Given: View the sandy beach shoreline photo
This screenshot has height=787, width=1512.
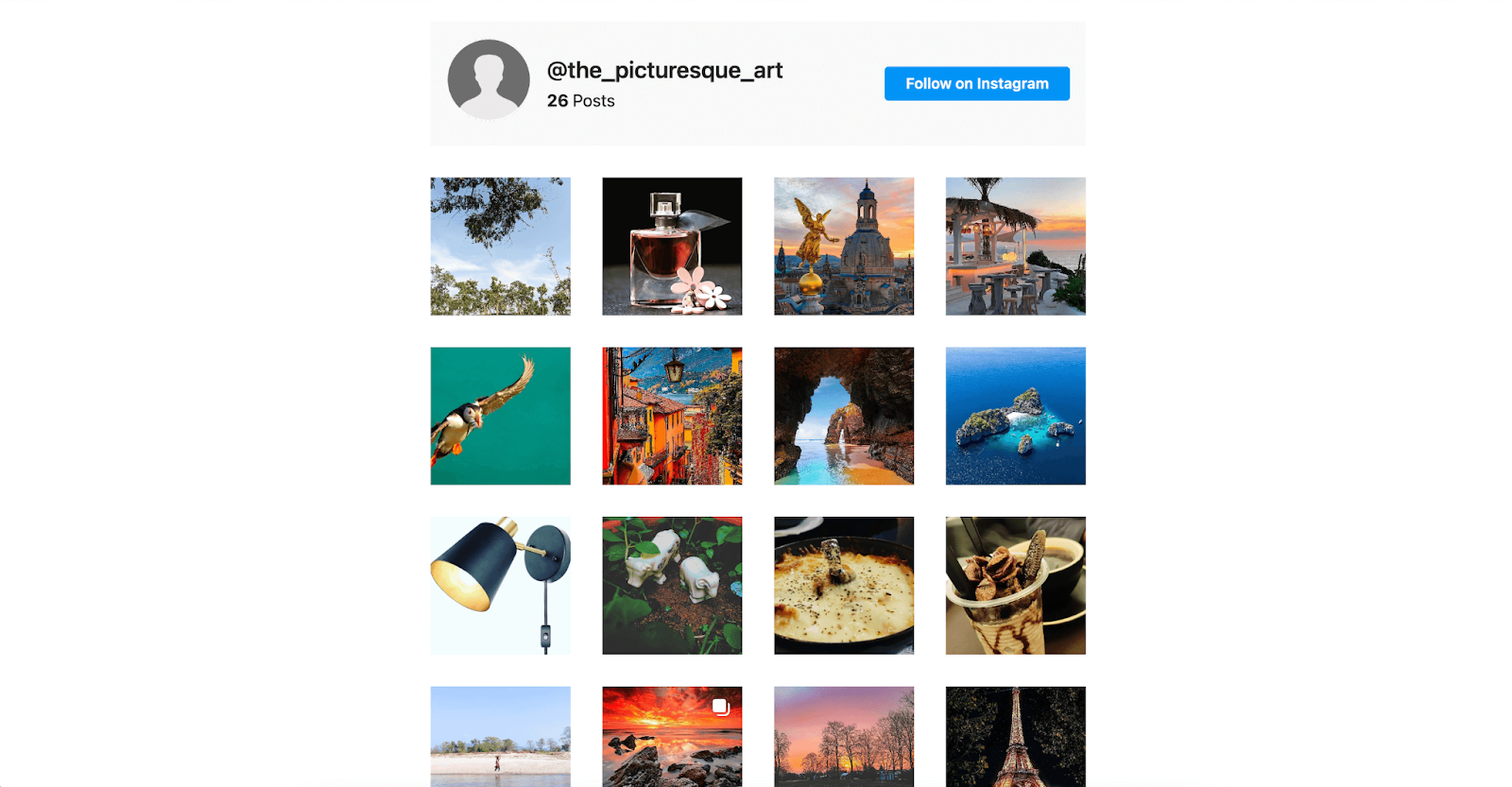Looking at the screenshot, I should click(x=500, y=736).
